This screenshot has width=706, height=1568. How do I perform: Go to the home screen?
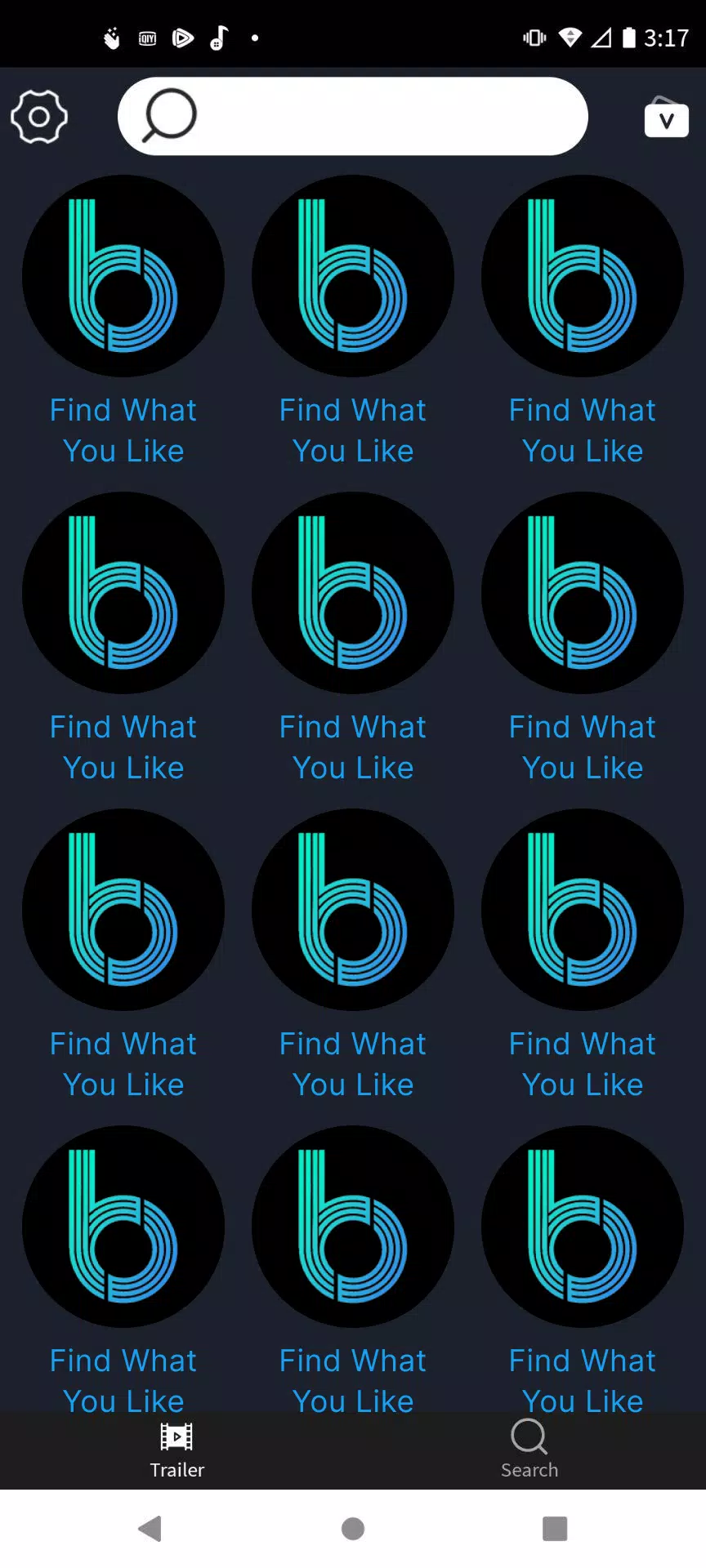353,1528
